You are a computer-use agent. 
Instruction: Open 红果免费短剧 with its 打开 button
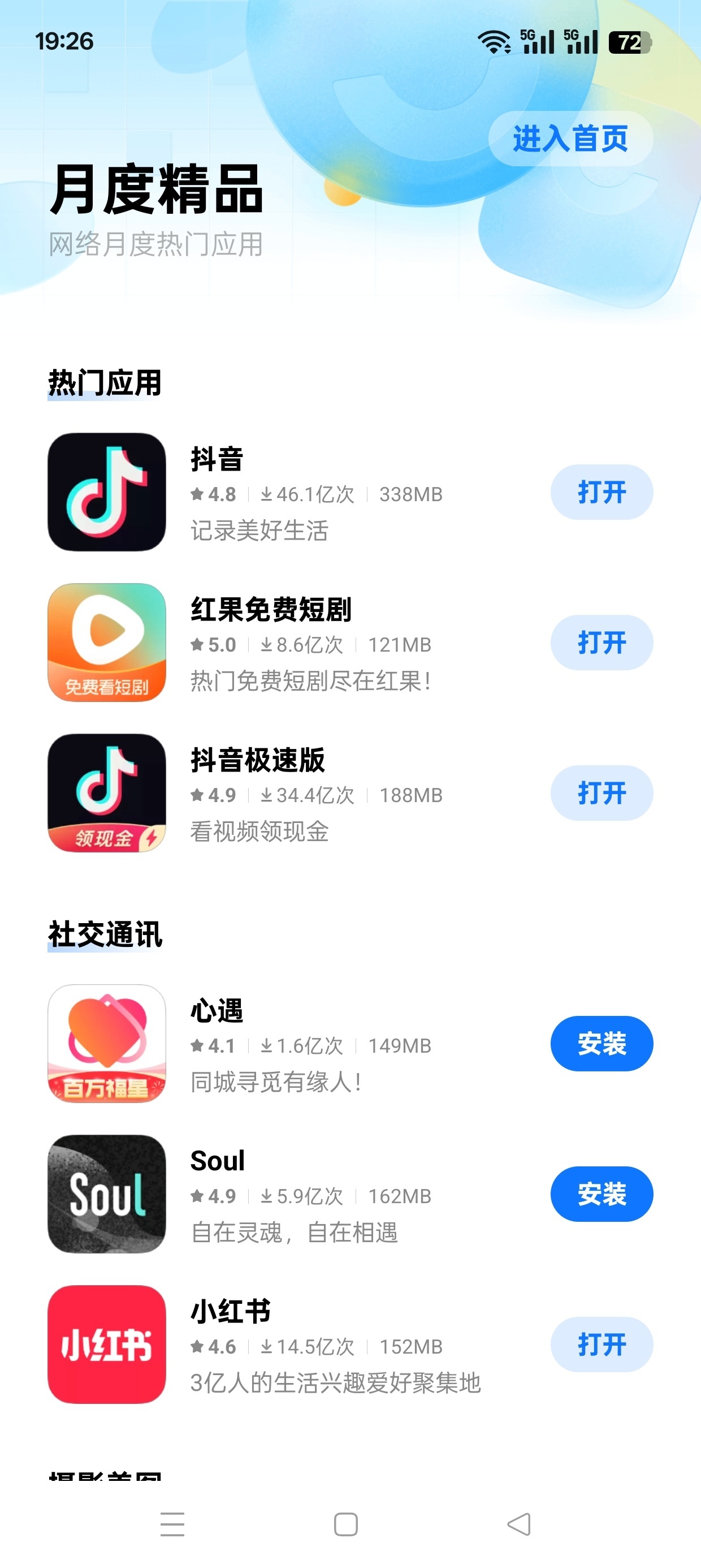[601, 642]
